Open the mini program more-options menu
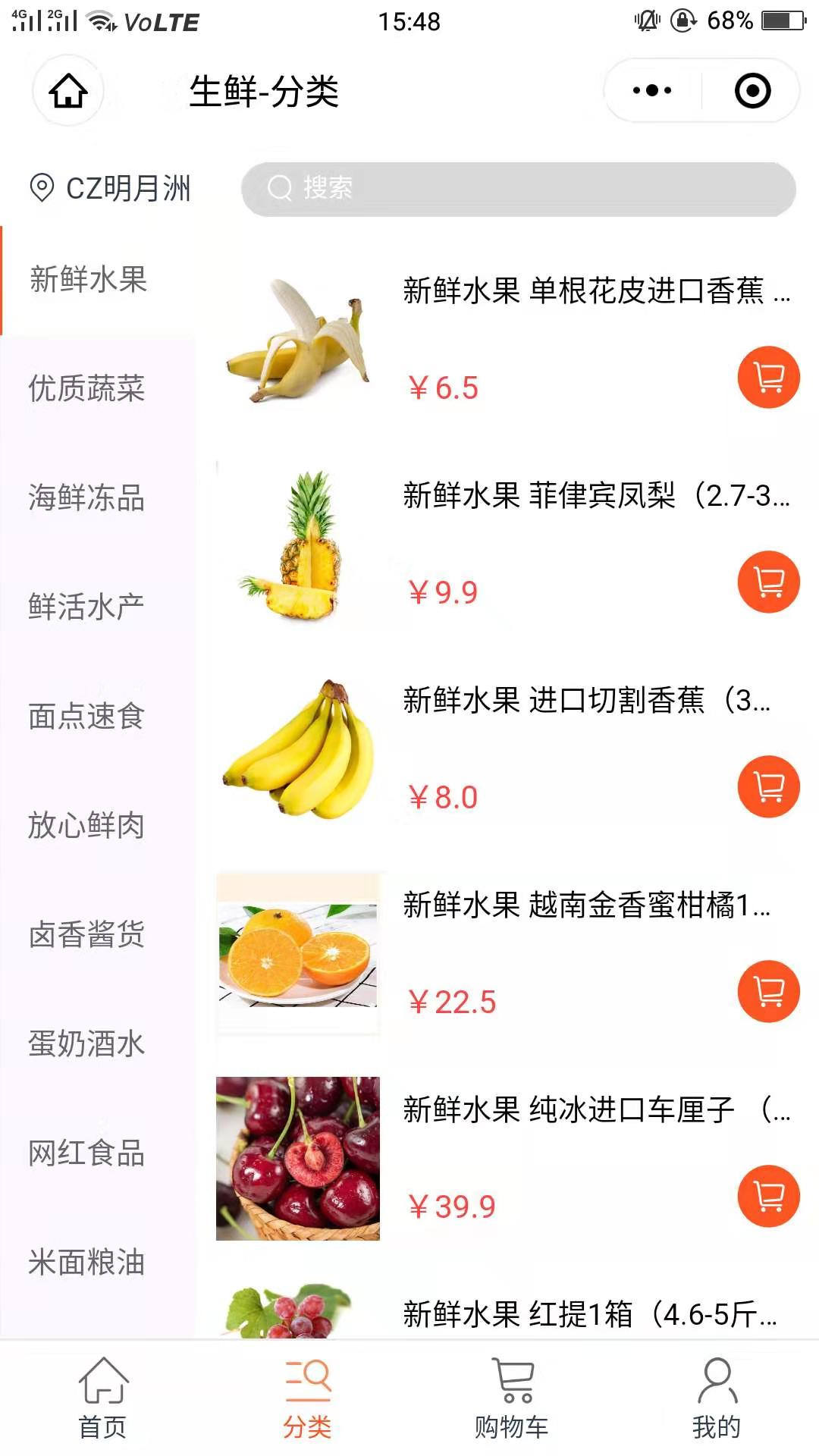The width and height of the screenshot is (819, 1456). 652,91
